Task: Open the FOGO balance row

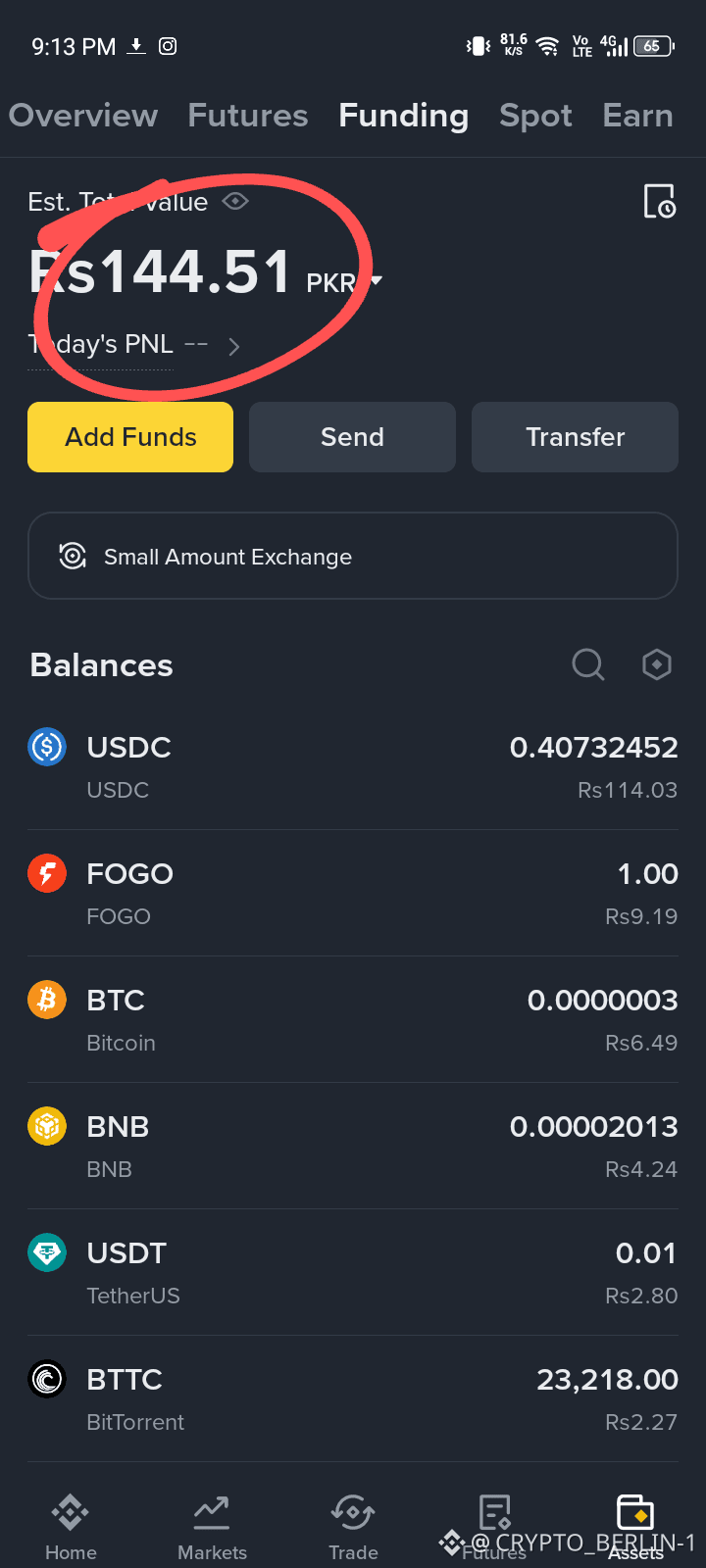Action: [353, 894]
